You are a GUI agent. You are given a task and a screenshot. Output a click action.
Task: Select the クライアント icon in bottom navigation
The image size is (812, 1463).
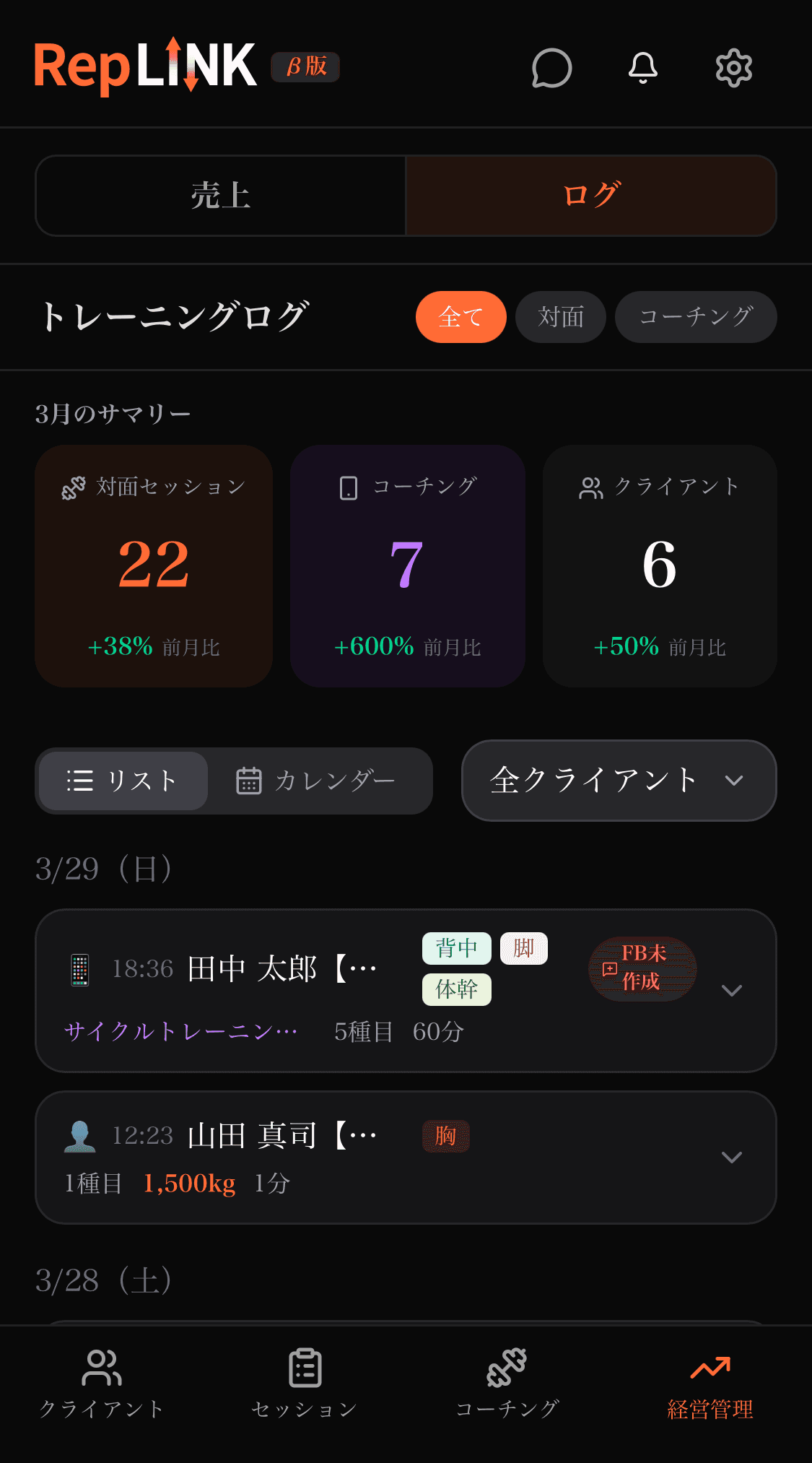click(x=101, y=1384)
